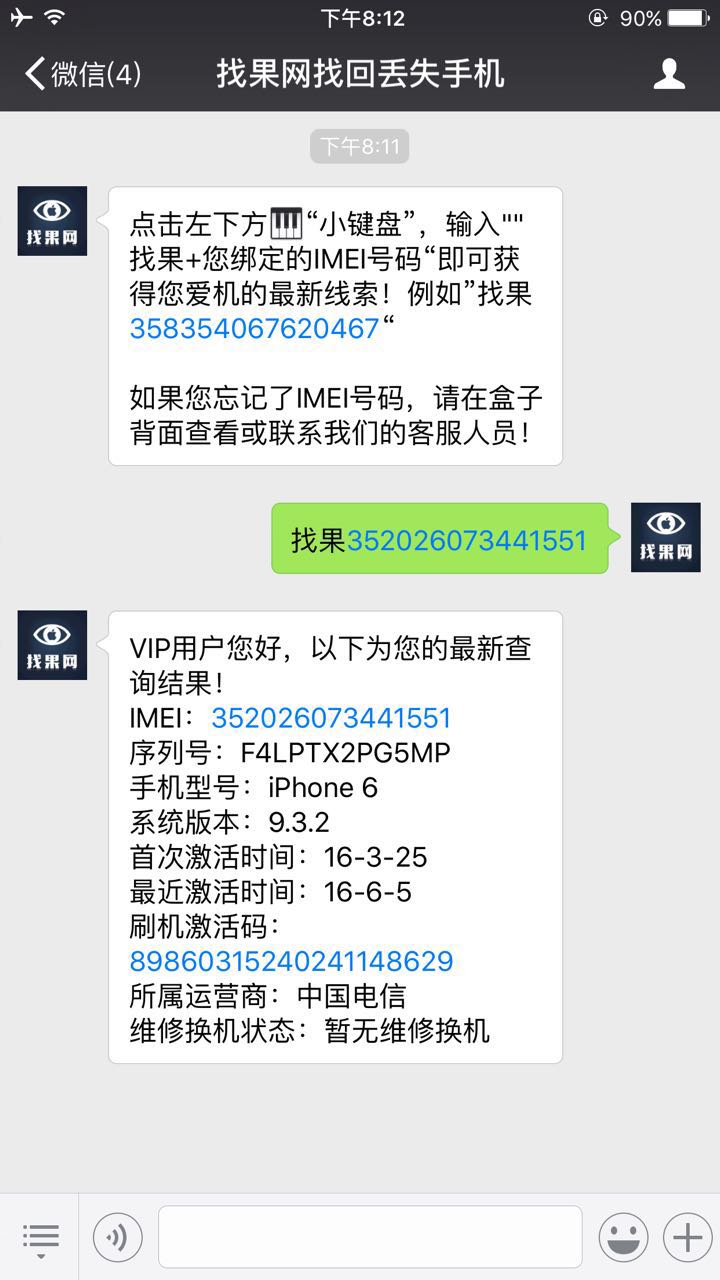Open the IMEI link 352026073441551 in results
The image size is (720, 1280).
[331, 718]
